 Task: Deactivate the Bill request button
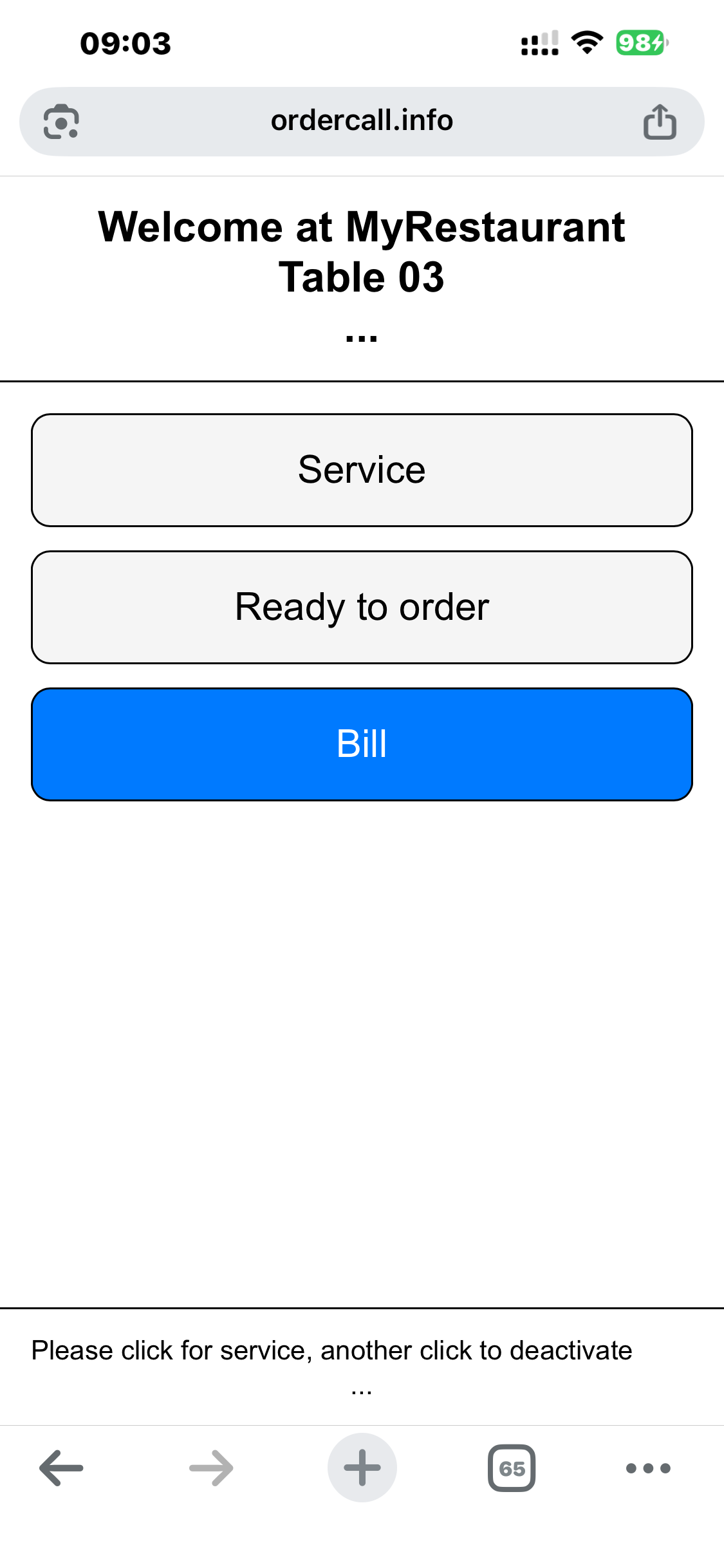[362, 744]
